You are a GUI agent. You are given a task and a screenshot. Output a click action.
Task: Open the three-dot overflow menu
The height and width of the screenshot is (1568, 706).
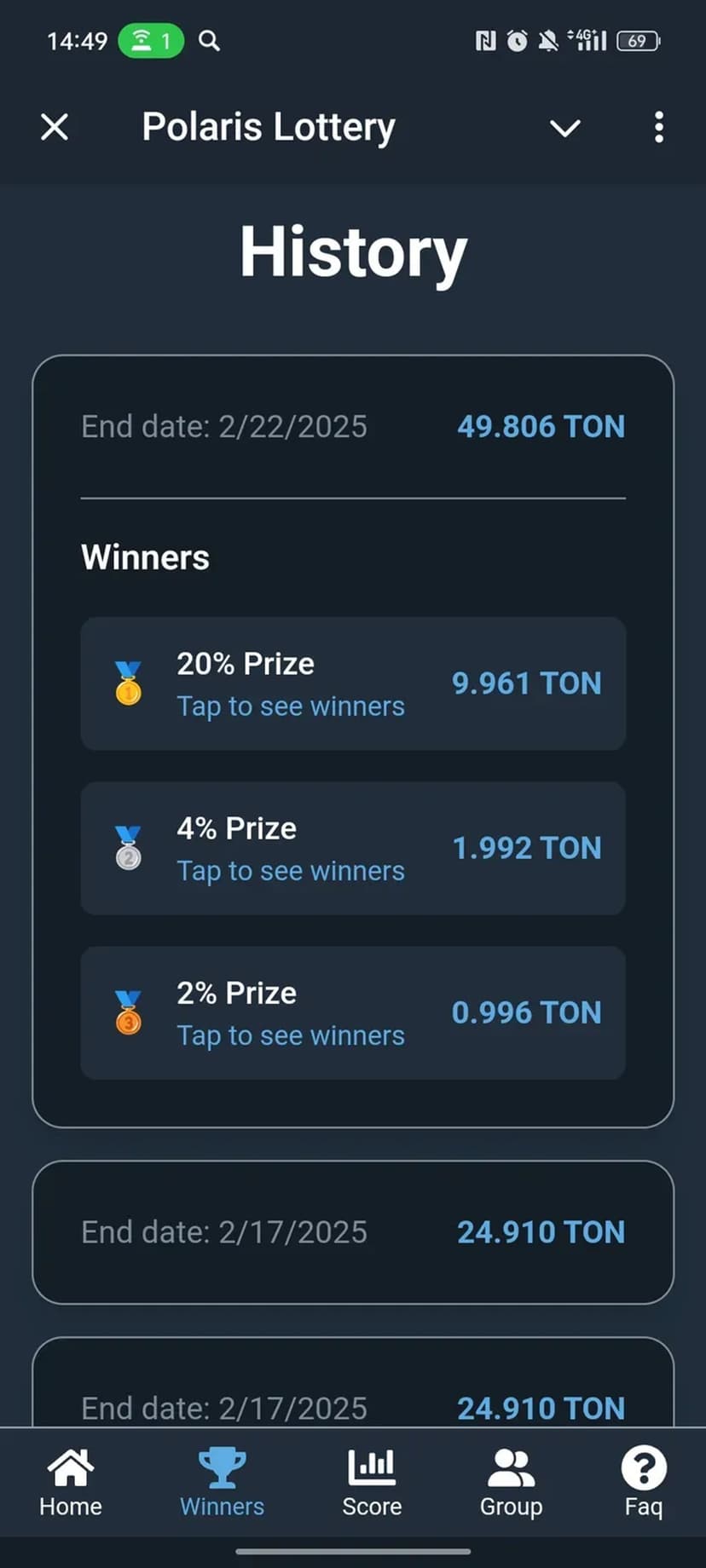point(658,128)
